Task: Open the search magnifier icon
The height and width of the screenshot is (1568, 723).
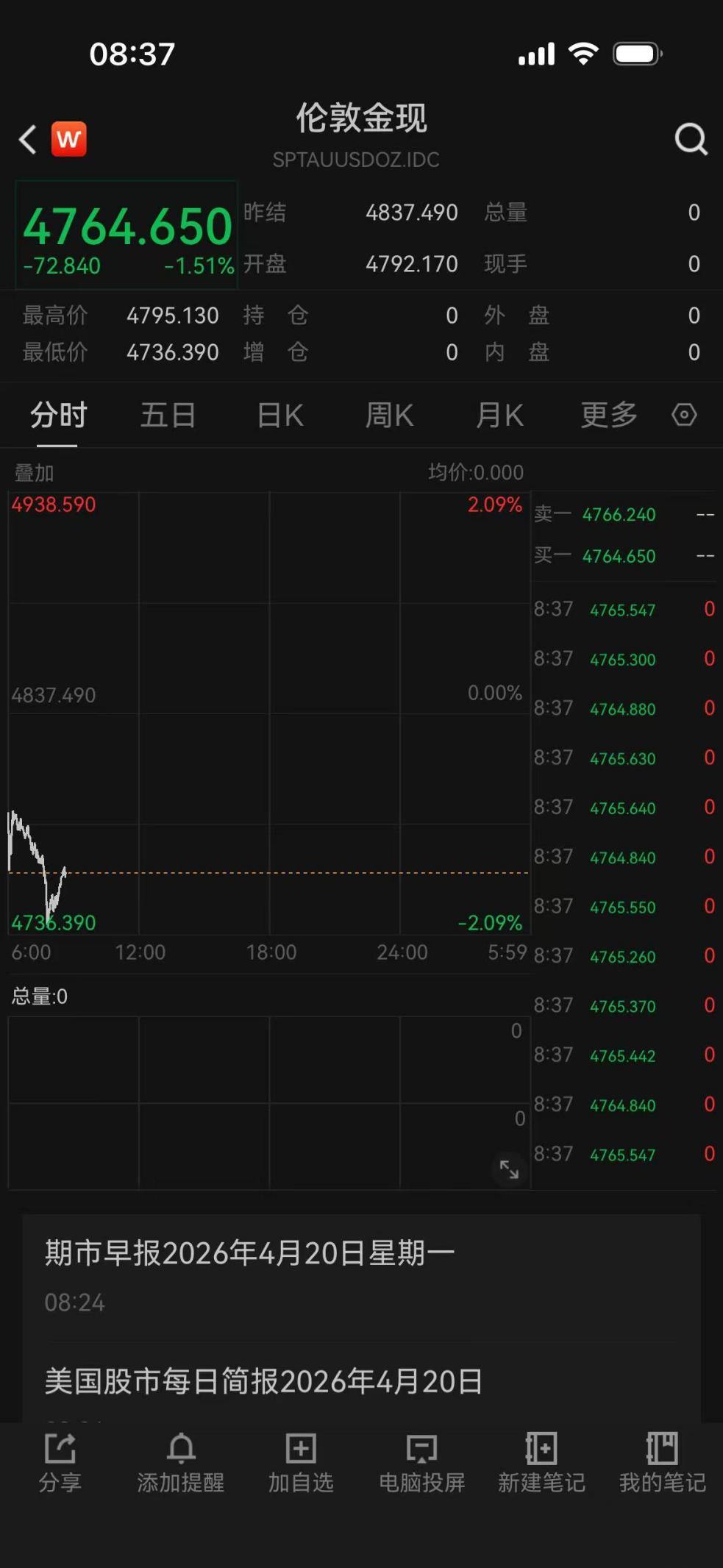Action: tap(691, 139)
